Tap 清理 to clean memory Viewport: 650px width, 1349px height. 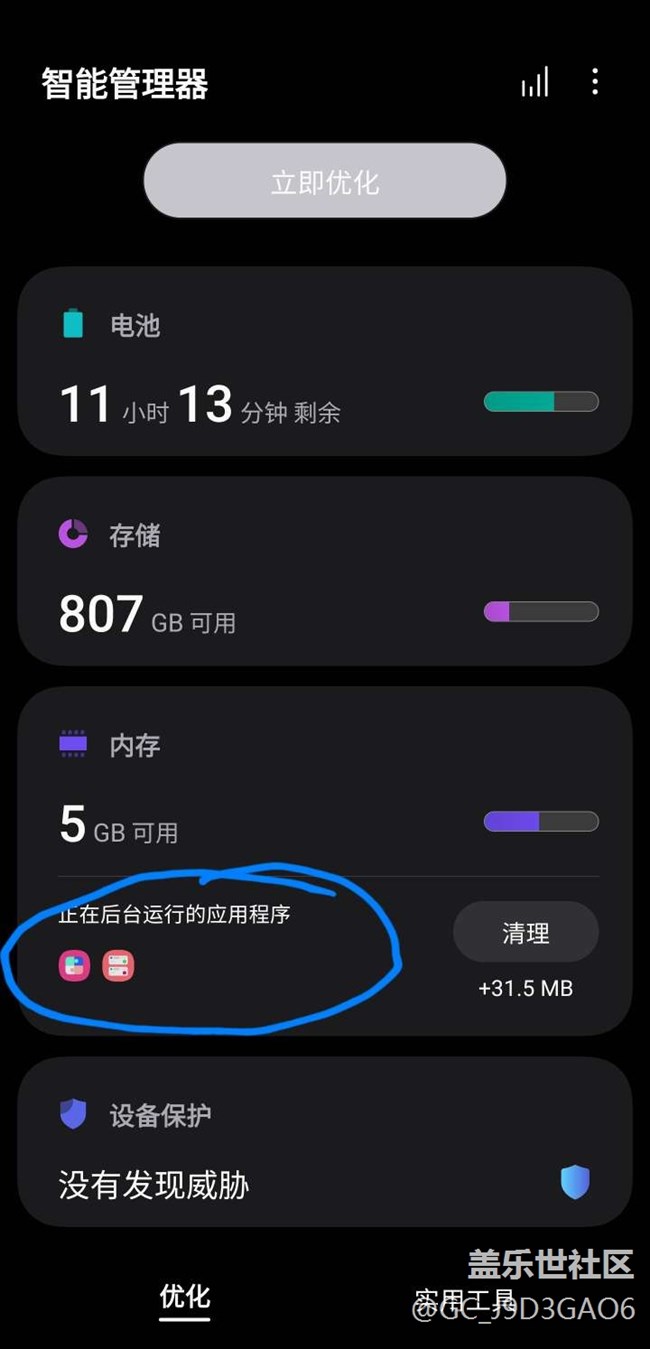click(526, 933)
